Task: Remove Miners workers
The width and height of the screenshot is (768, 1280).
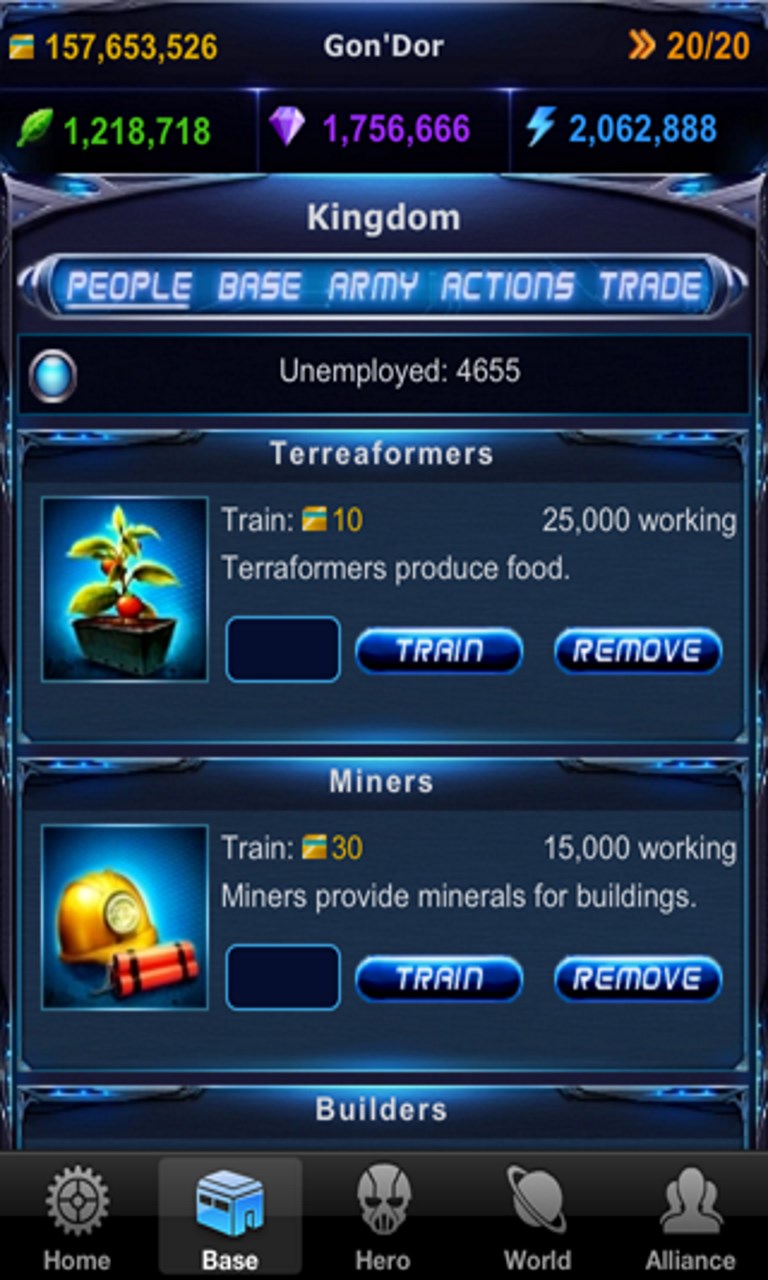Action: (x=638, y=978)
